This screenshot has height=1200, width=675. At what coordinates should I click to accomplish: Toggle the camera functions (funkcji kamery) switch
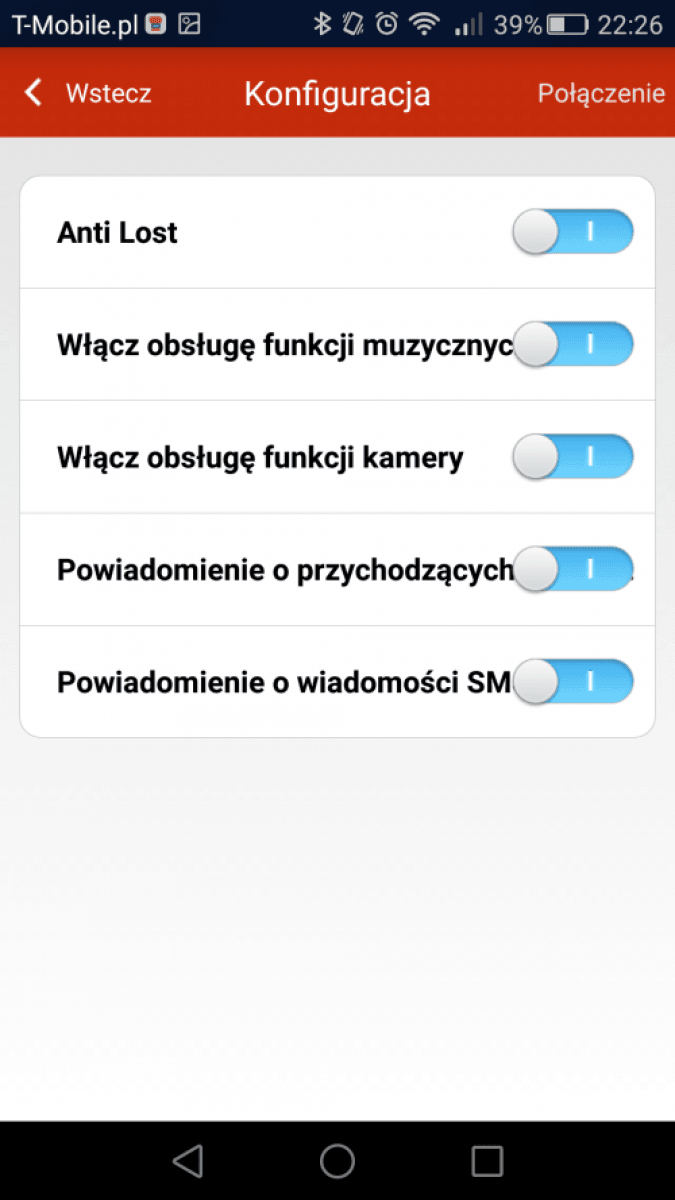pyautogui.click(x=573, y=457)
